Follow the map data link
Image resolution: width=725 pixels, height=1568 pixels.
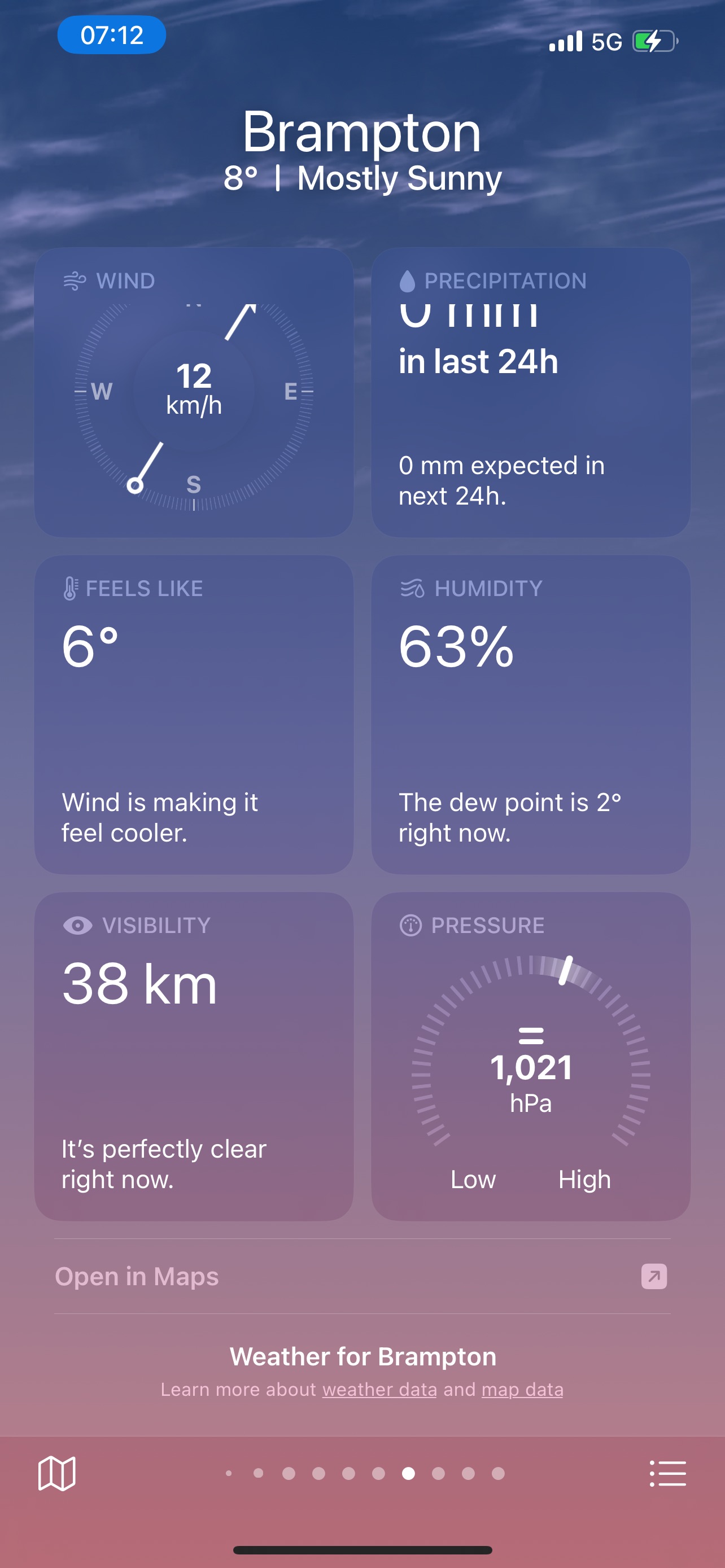(x=522, y=1390)
